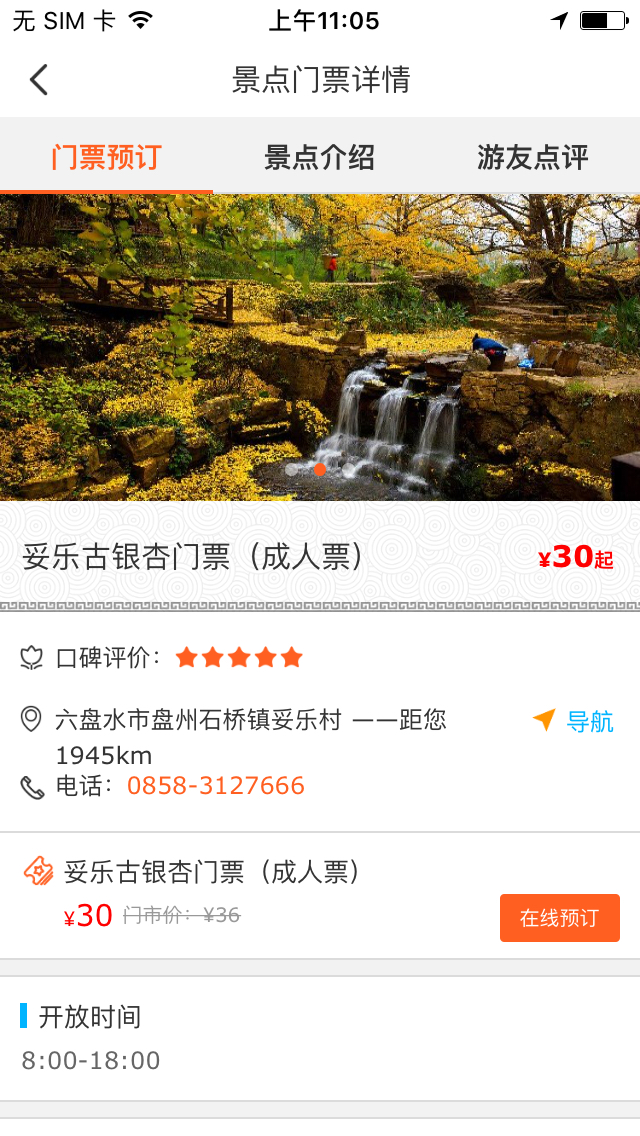Screen dimensions: 640x1136
Task: Call phone number 0858-3127666
Action: coord(215,786)
